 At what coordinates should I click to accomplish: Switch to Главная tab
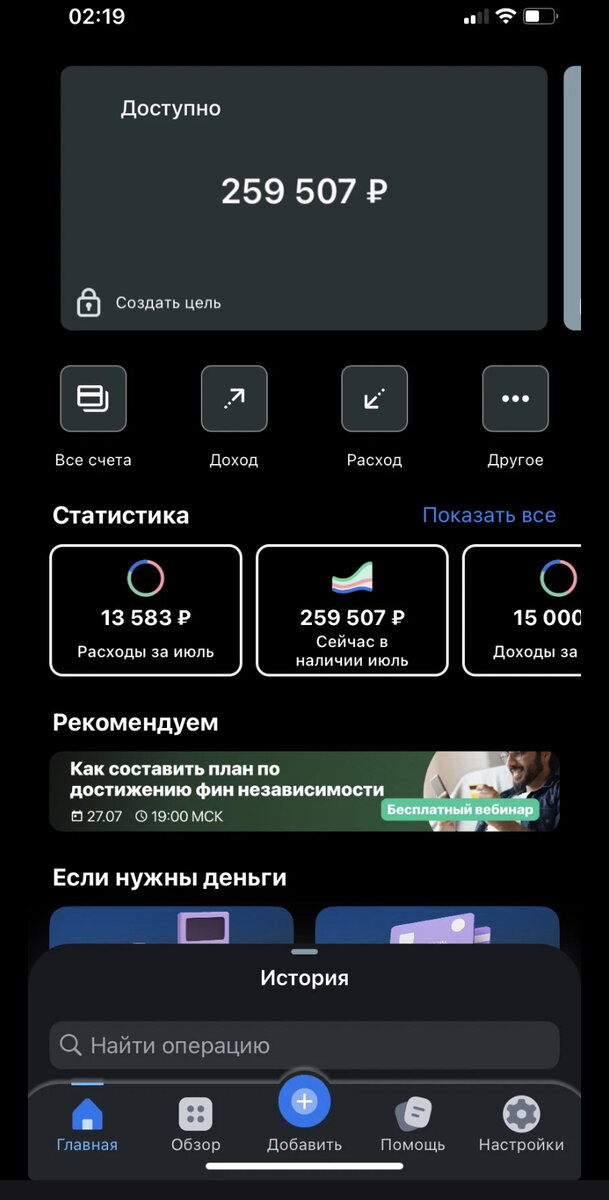click(87, 1124)
